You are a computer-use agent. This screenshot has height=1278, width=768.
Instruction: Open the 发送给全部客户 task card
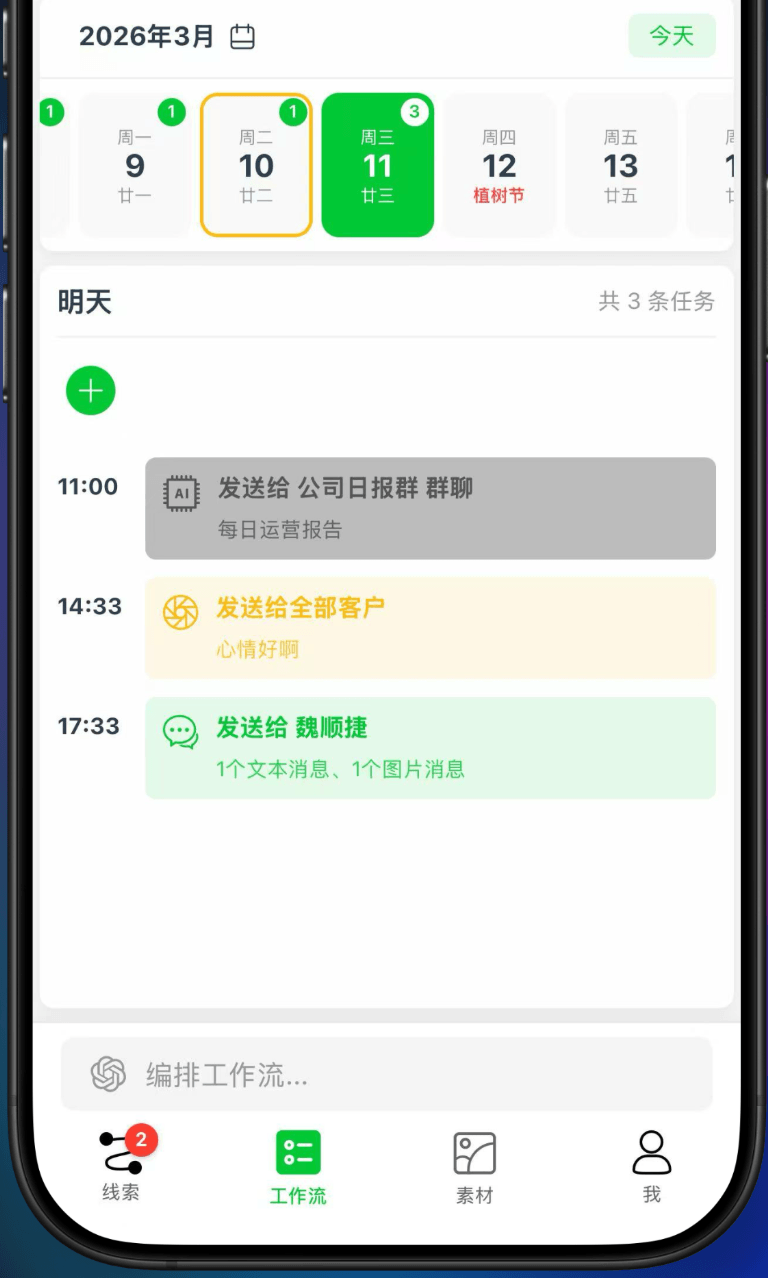430,627
